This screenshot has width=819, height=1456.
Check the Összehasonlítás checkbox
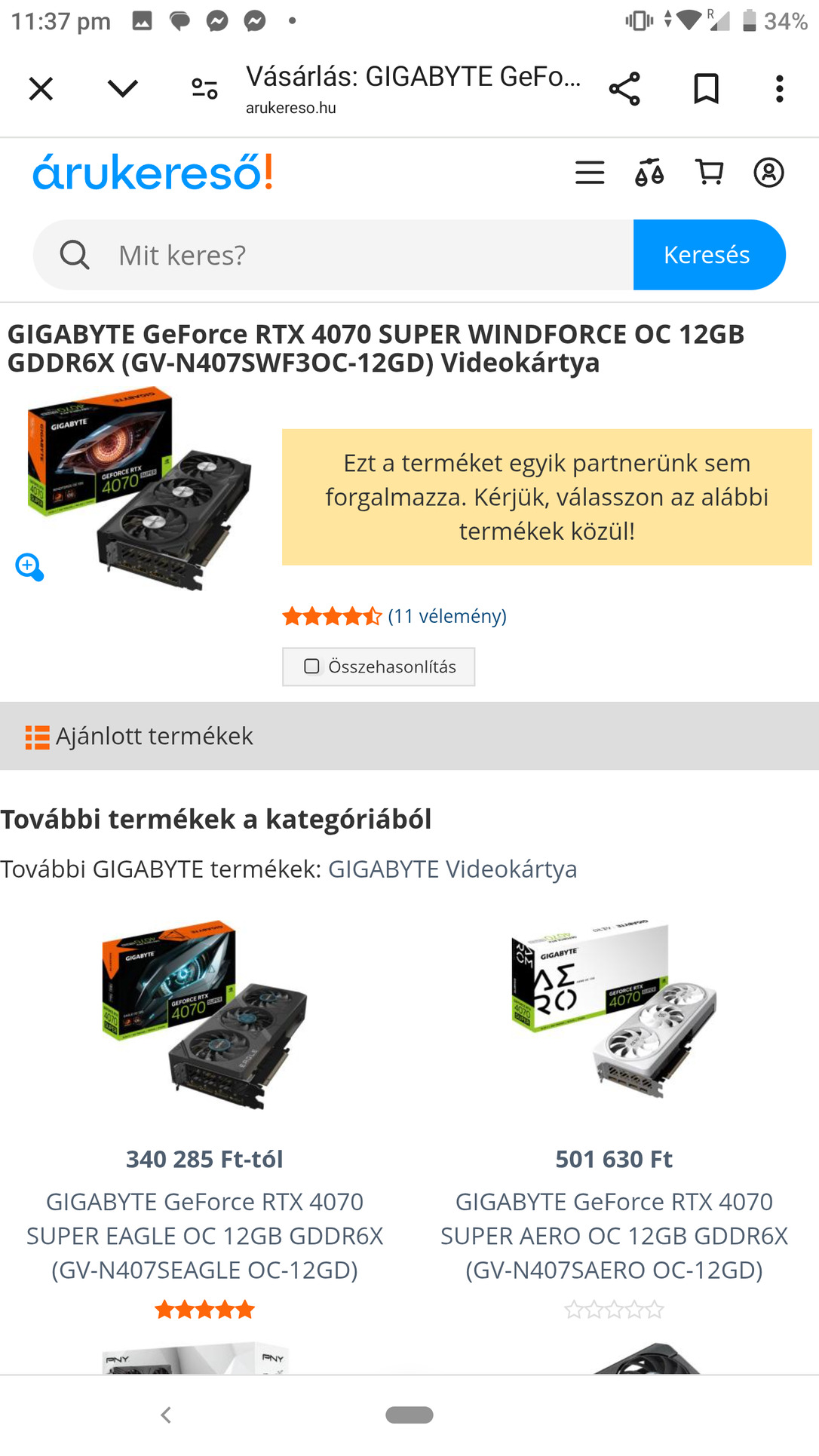pyautogui.click(x=312, y=667)
